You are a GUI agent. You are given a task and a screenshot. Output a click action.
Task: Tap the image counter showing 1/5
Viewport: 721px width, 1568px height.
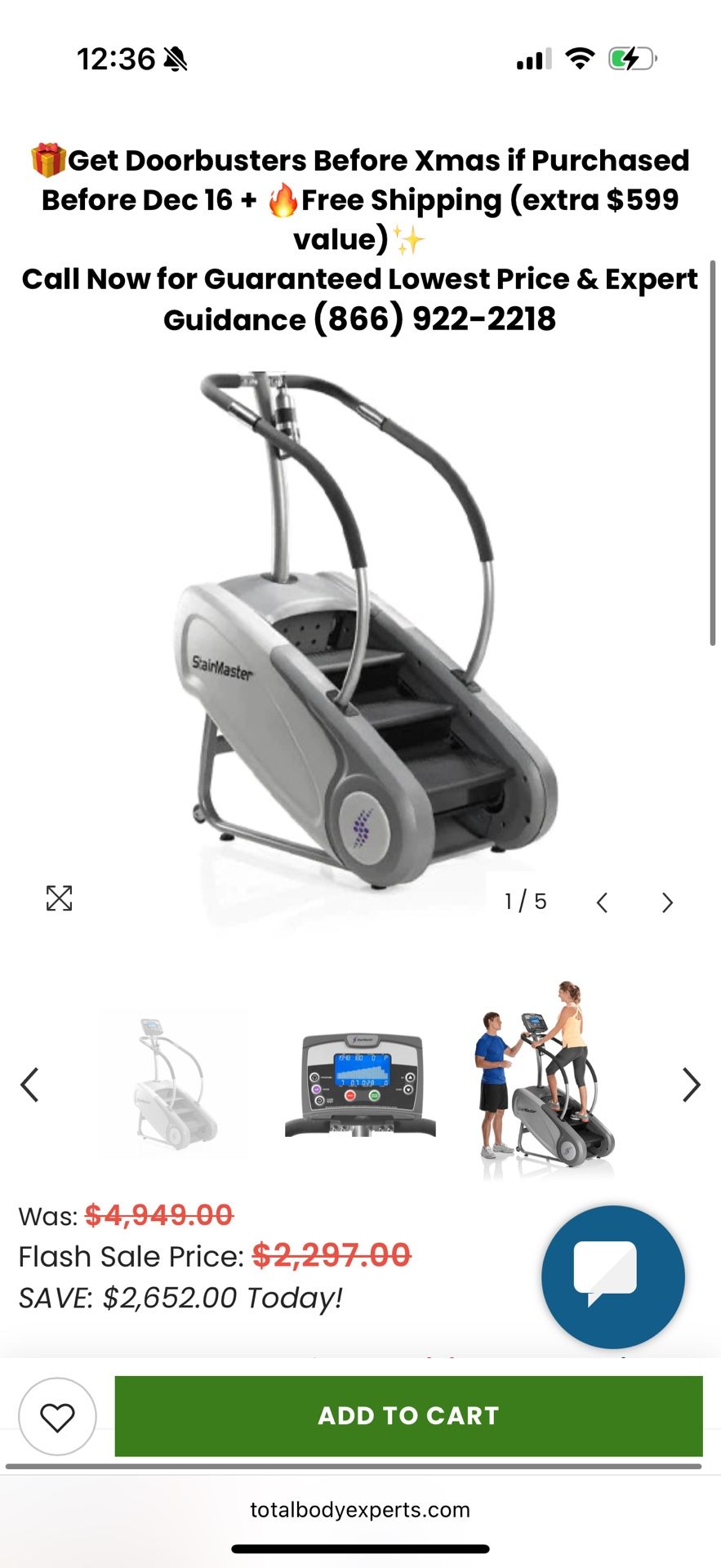click(524, 902)
